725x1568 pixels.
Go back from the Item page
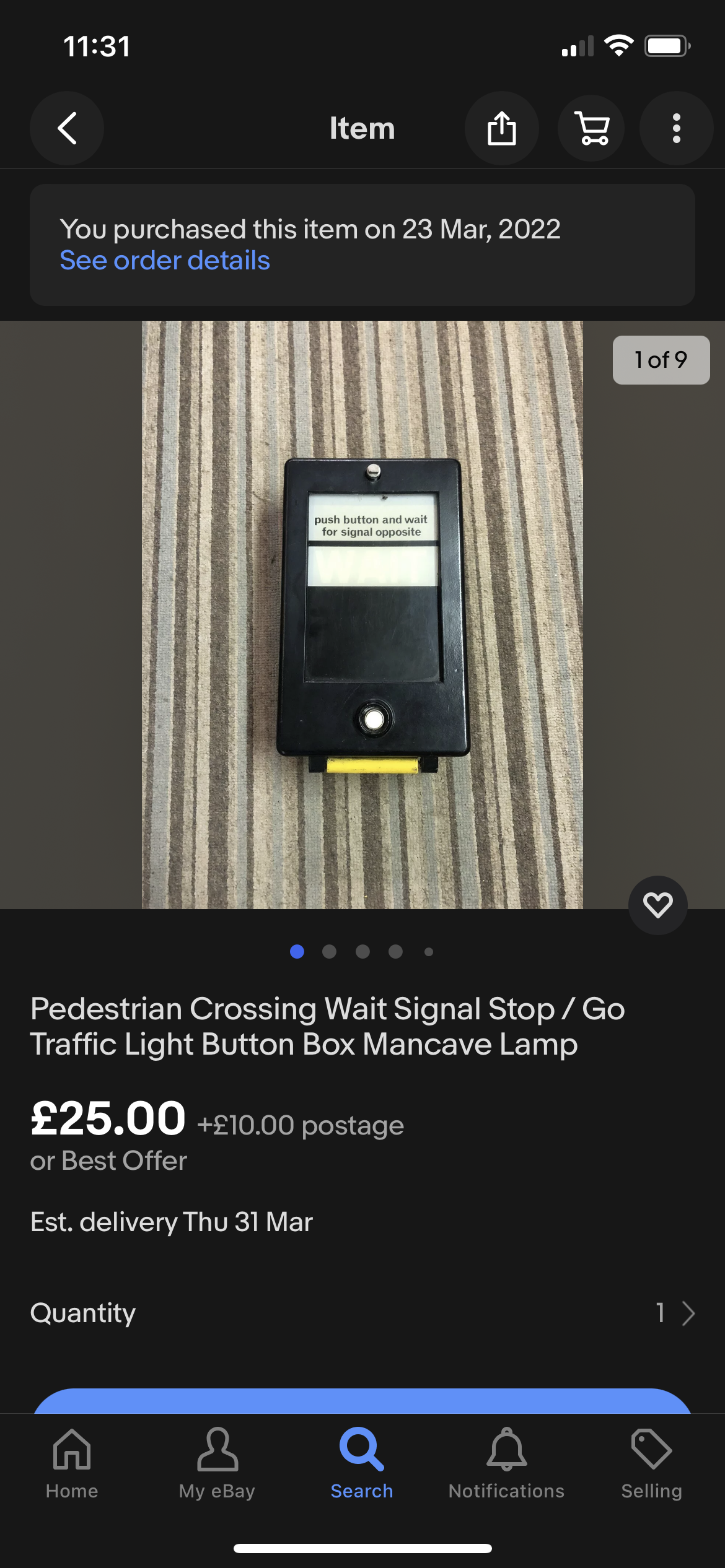[x=67, y=128]
